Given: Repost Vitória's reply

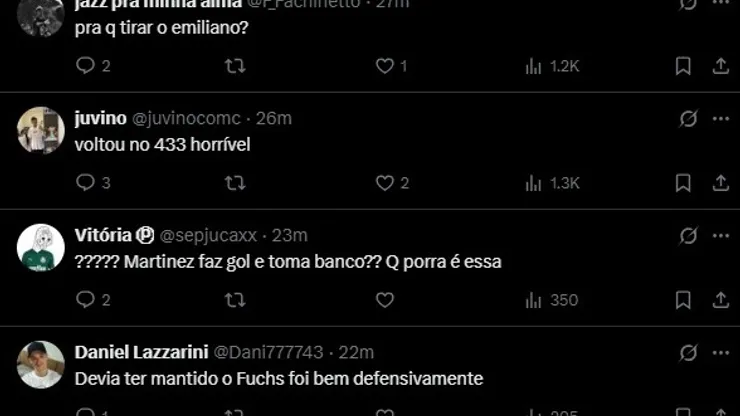Looking at the screenshot, I should (x=235, y=300).
